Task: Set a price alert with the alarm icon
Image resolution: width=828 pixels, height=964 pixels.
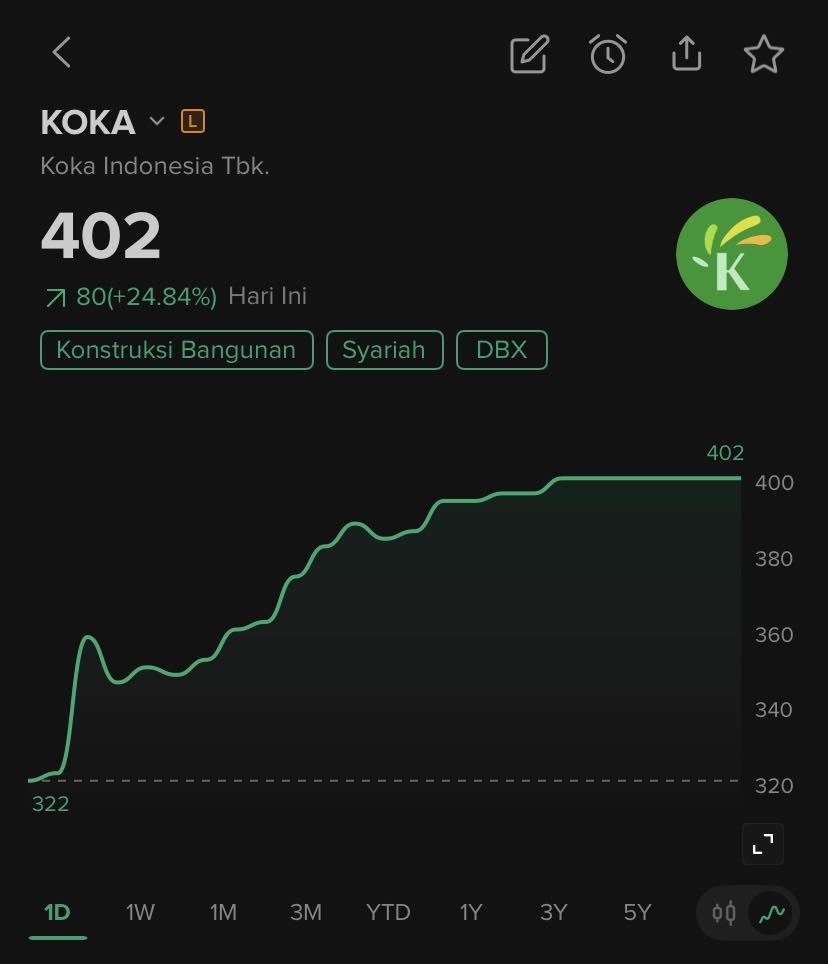Action: (607, 54)
